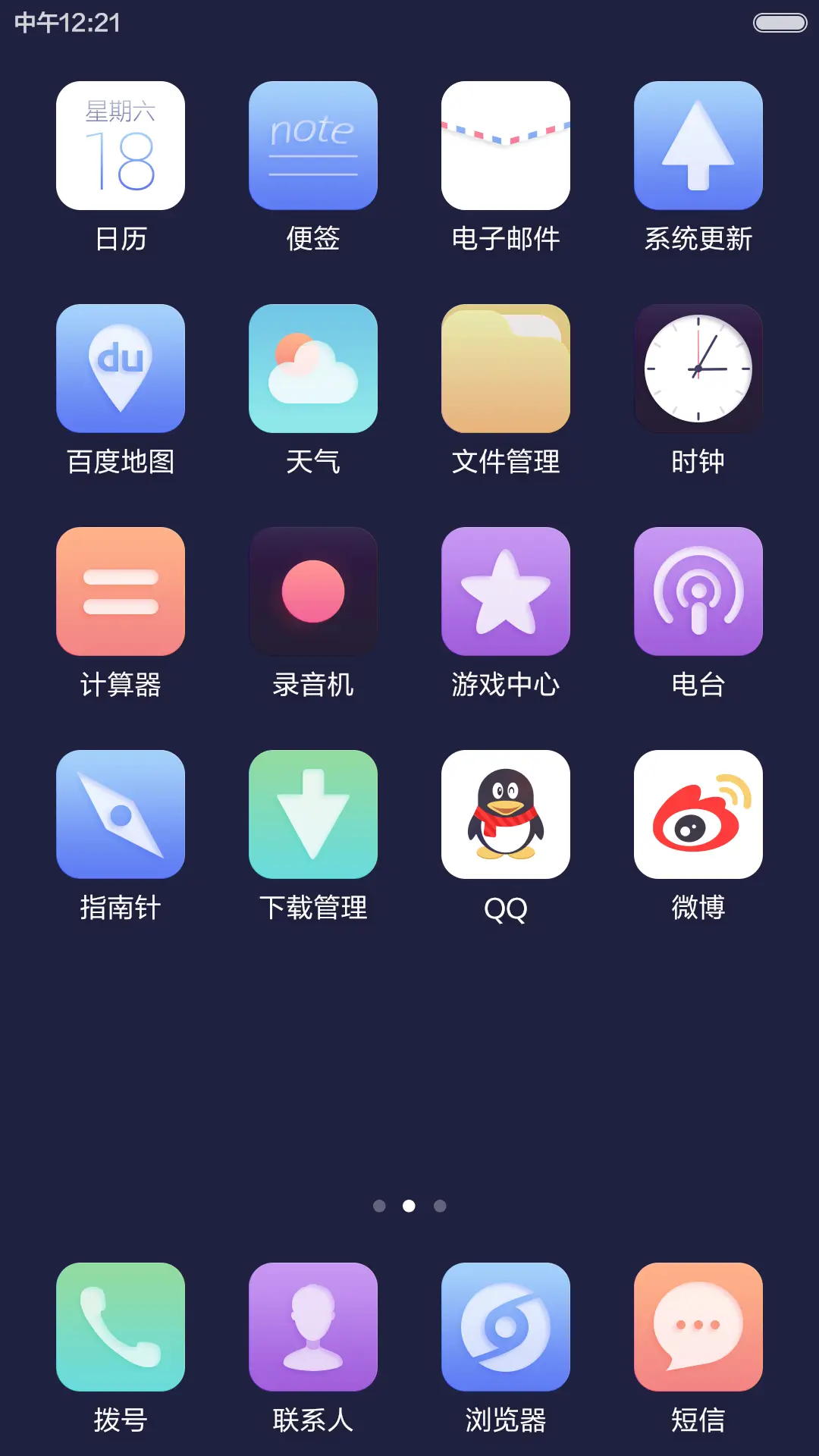Open Game Center (游戏中心)

tap(506, 591)
